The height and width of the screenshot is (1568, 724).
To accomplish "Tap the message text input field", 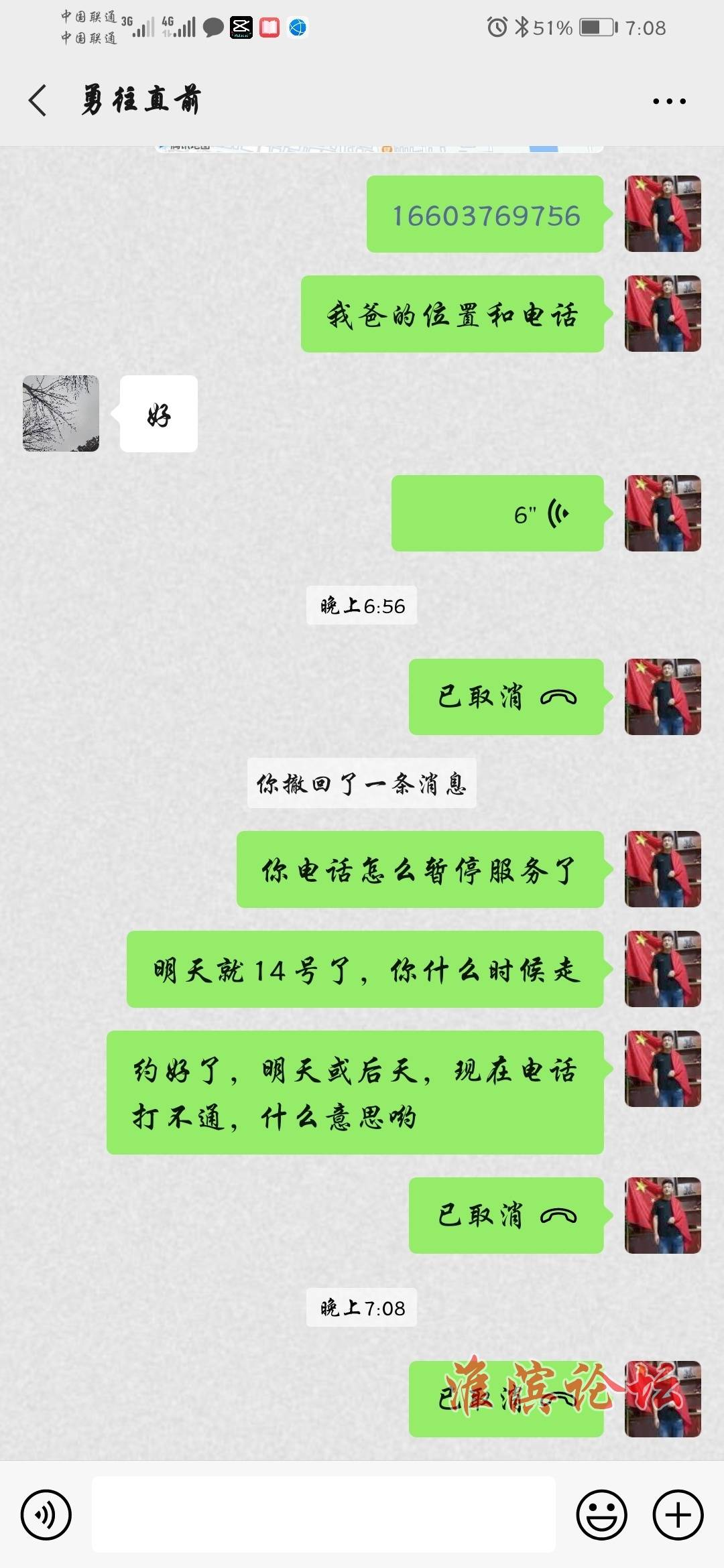I will point(323,1514).
